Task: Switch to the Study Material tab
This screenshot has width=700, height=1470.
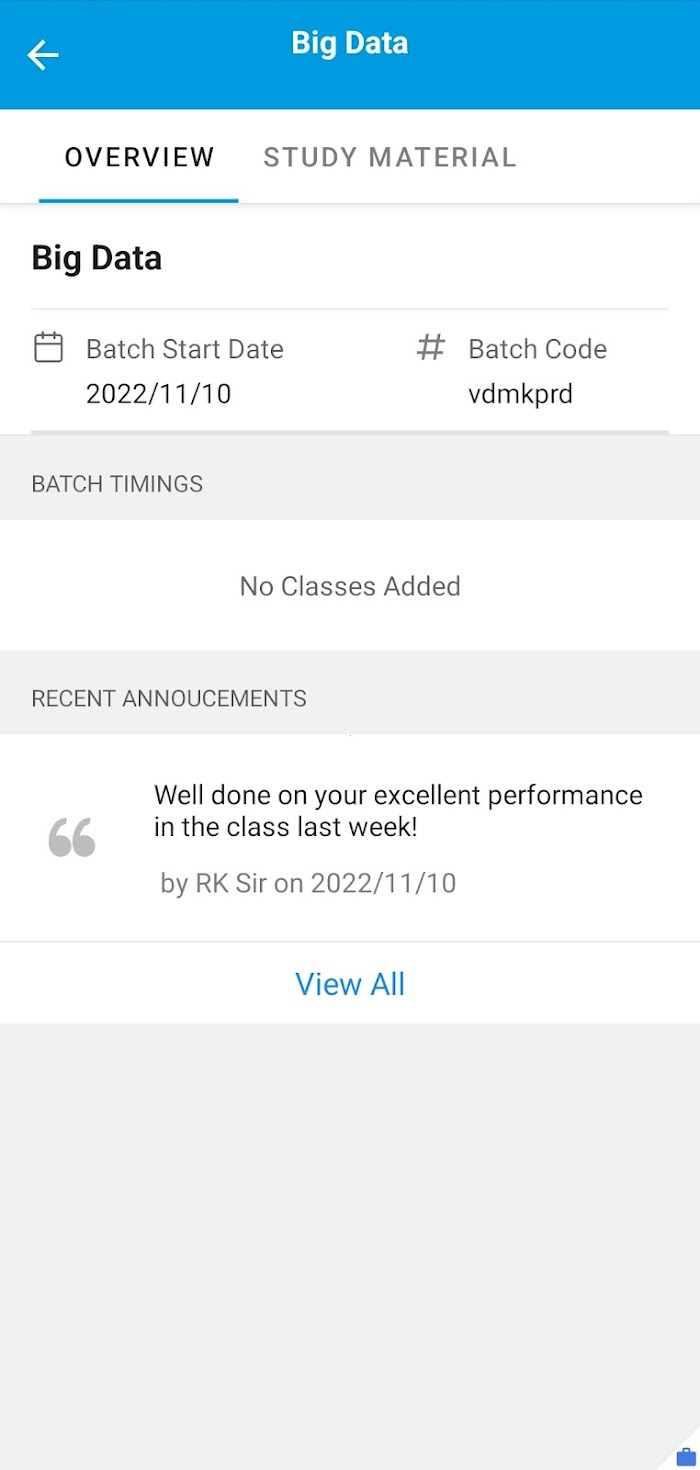Action: point(390,157)
